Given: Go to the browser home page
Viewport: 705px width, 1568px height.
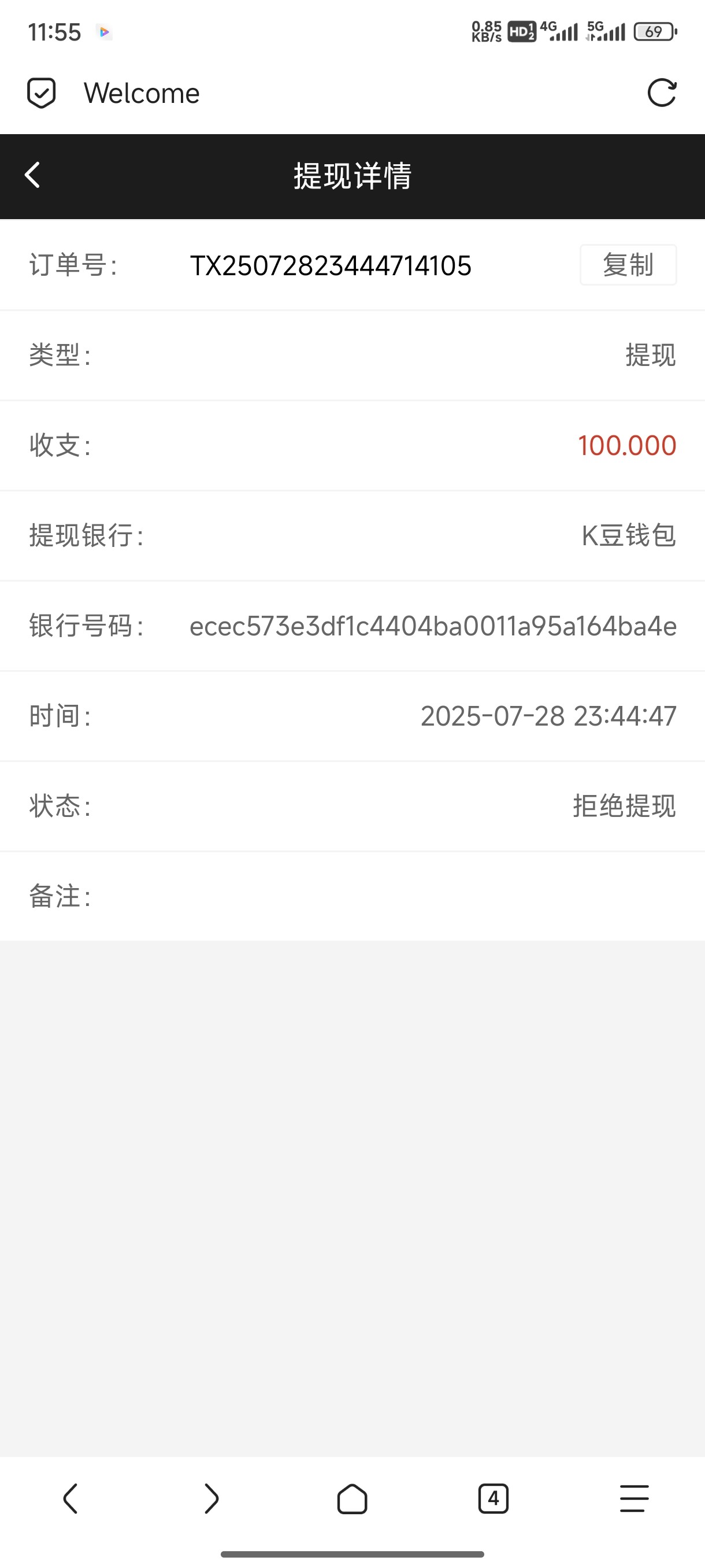Looking at the screenshot, I should tap(352, 1498).
